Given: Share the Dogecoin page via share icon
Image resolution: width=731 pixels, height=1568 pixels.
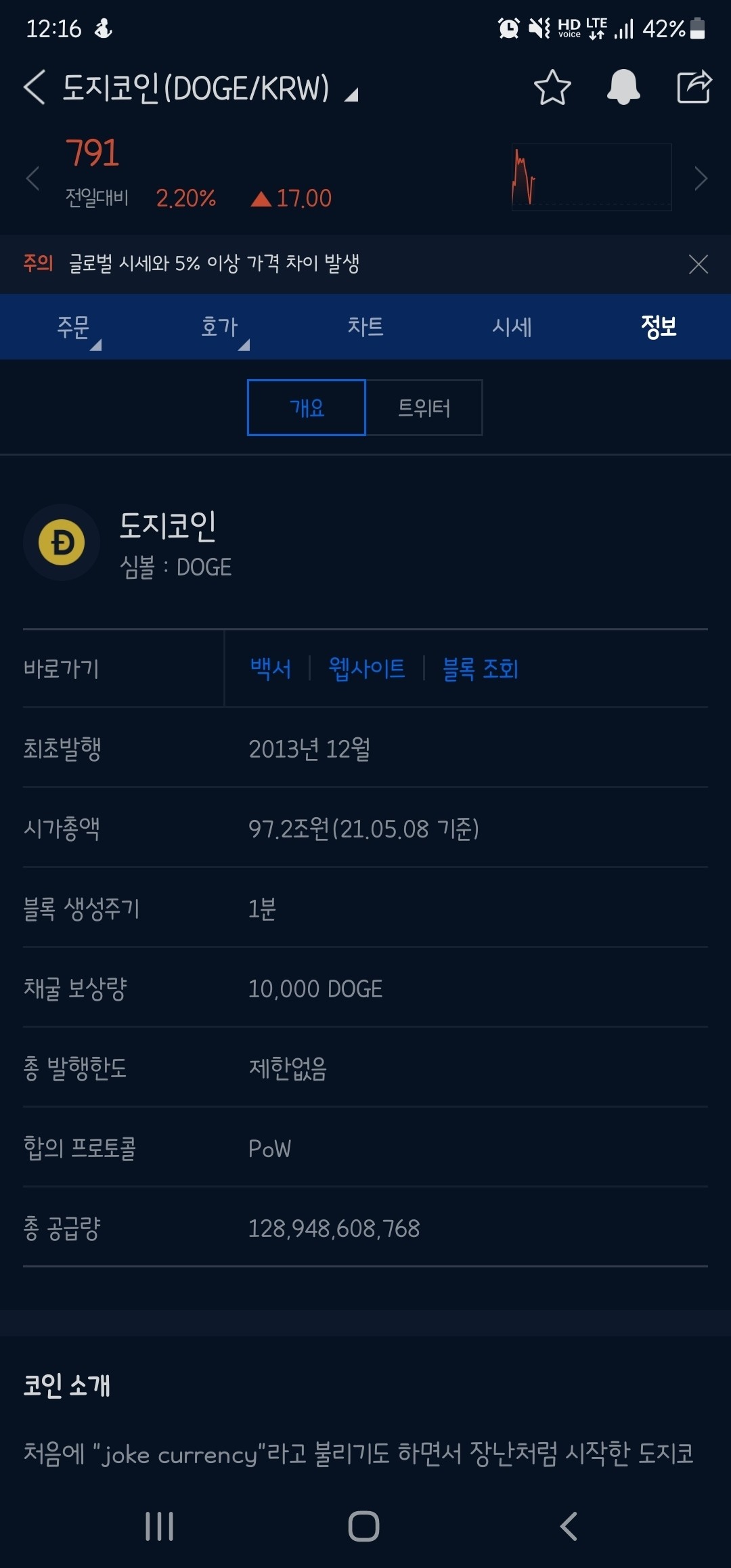Looking at the screenshot, I should pos(694,88).
